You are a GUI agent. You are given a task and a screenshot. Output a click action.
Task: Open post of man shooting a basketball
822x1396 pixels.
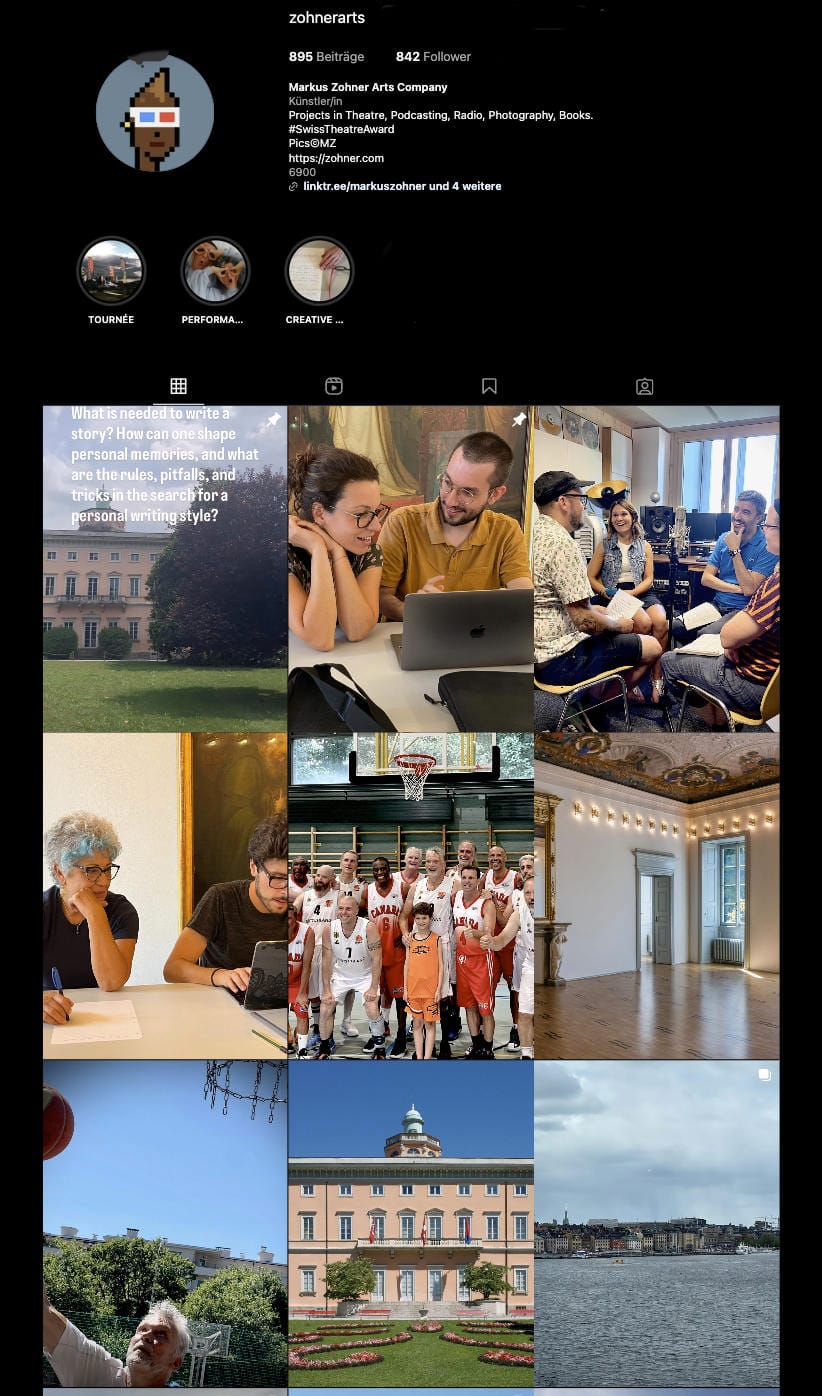[165, 1222]
